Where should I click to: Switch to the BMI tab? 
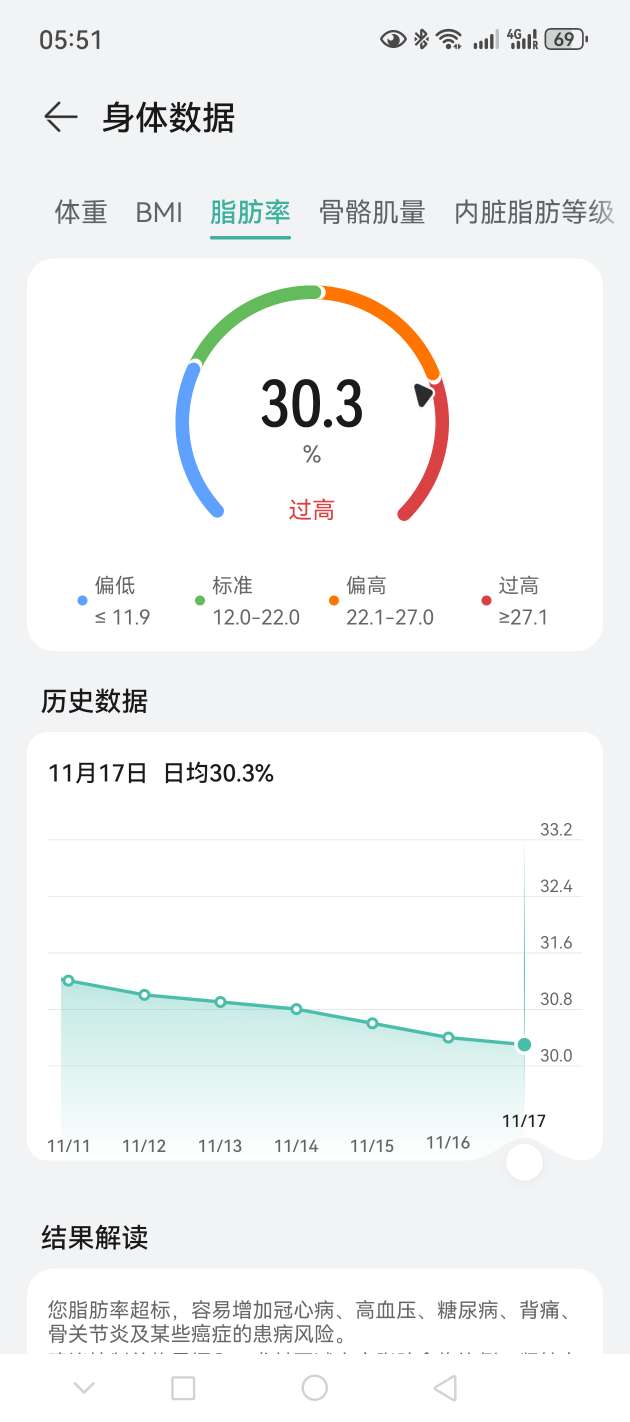[159, 212]
